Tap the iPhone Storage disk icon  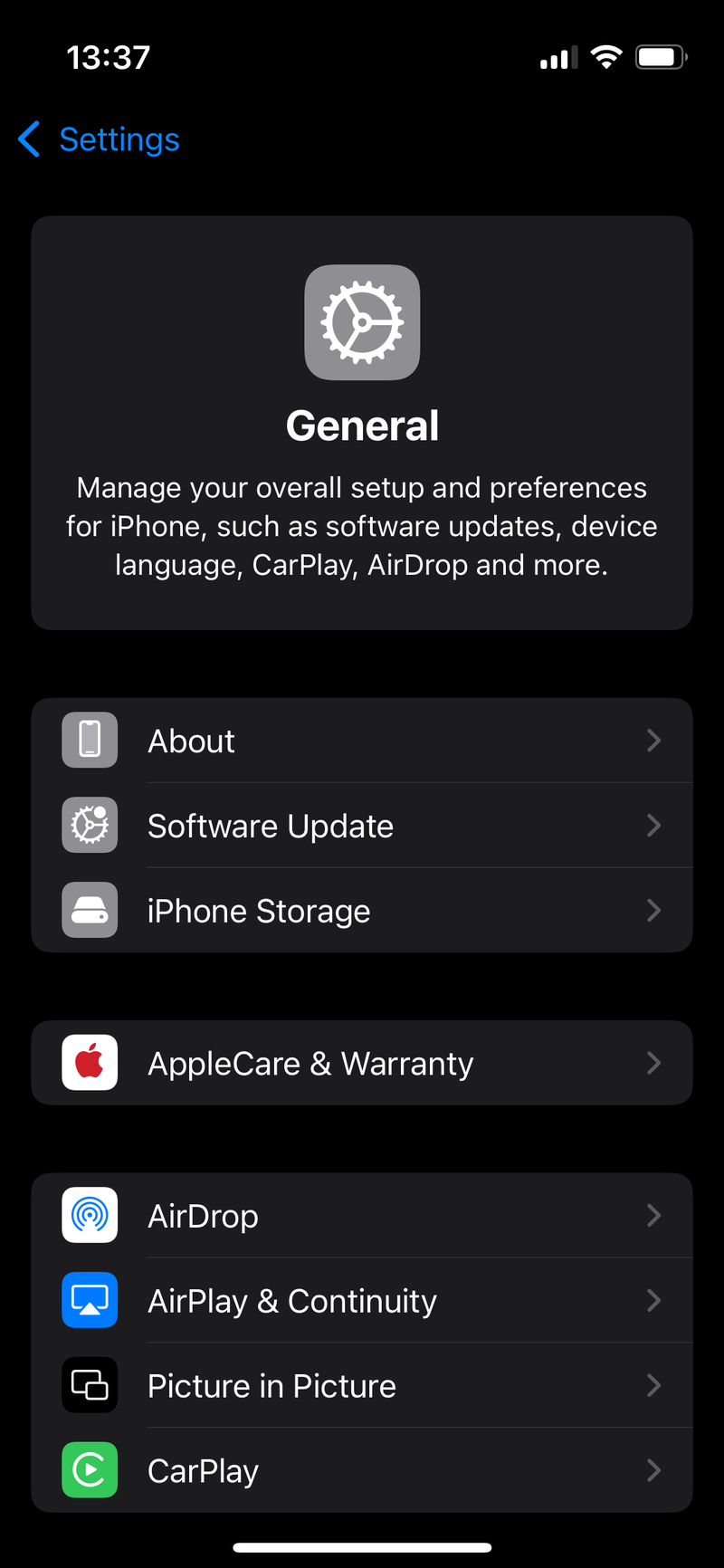pos(90,910)
